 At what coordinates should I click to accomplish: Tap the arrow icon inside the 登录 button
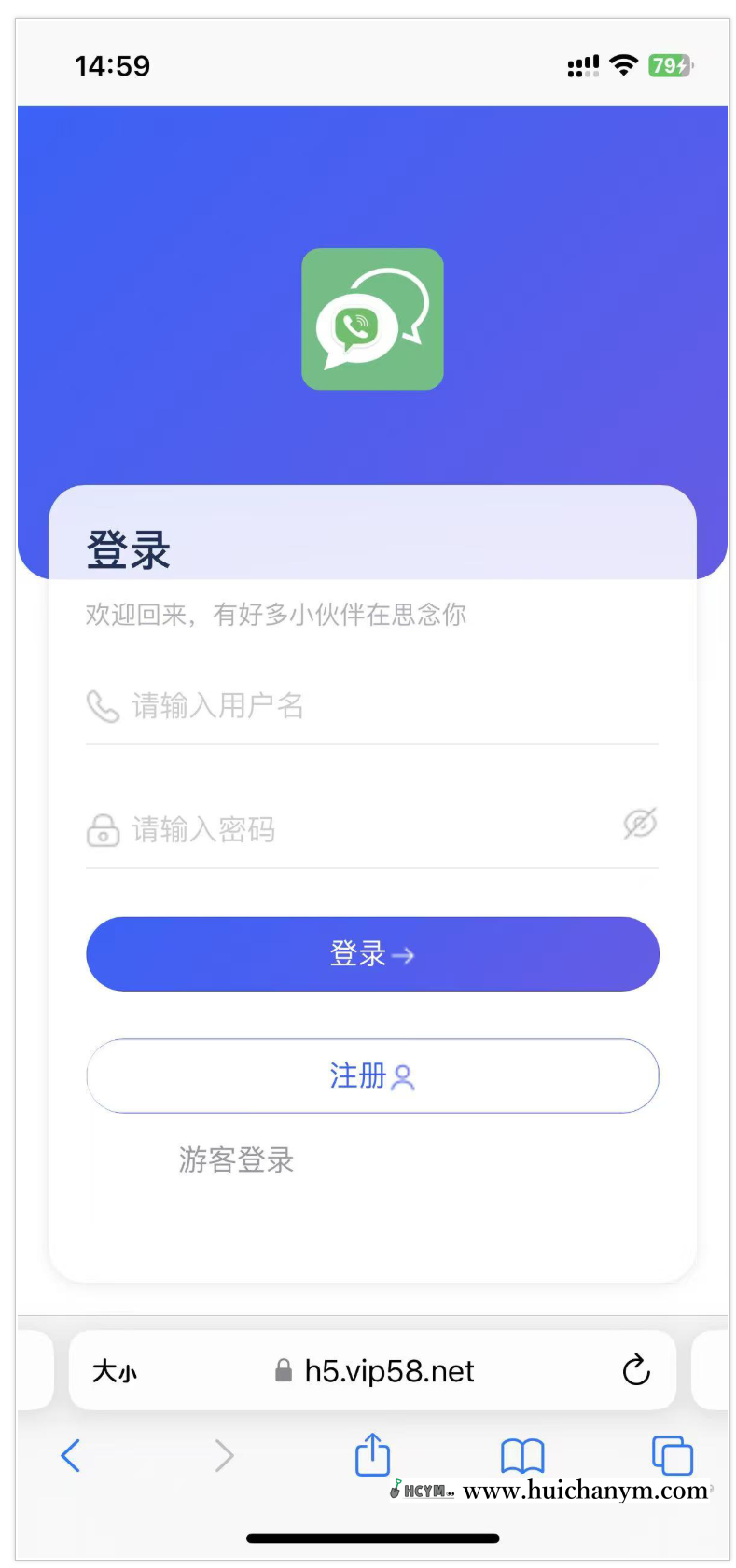tap(403, 955)
